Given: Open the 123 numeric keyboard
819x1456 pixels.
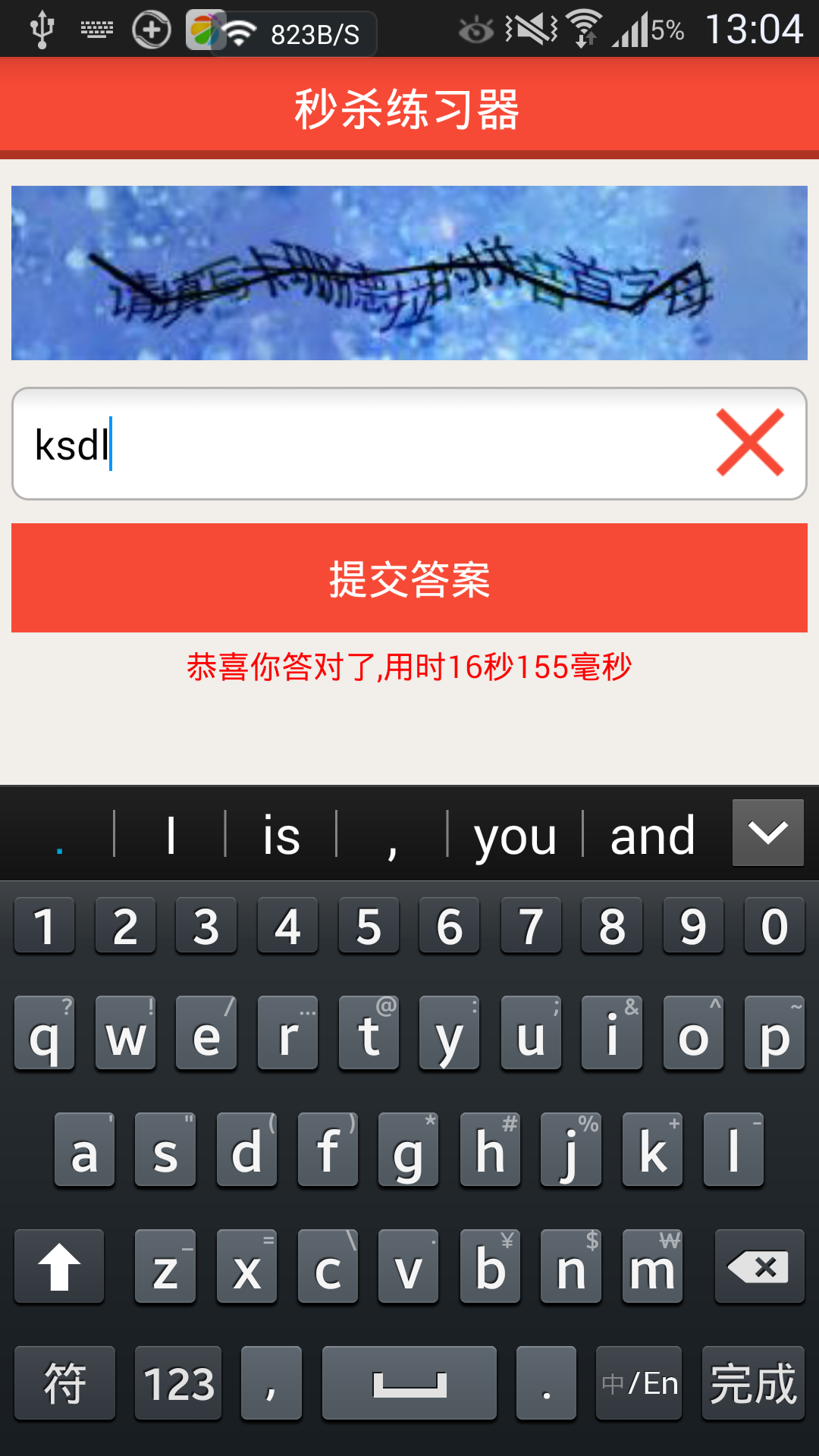Looking at the screenshot, I should 178,1383.
